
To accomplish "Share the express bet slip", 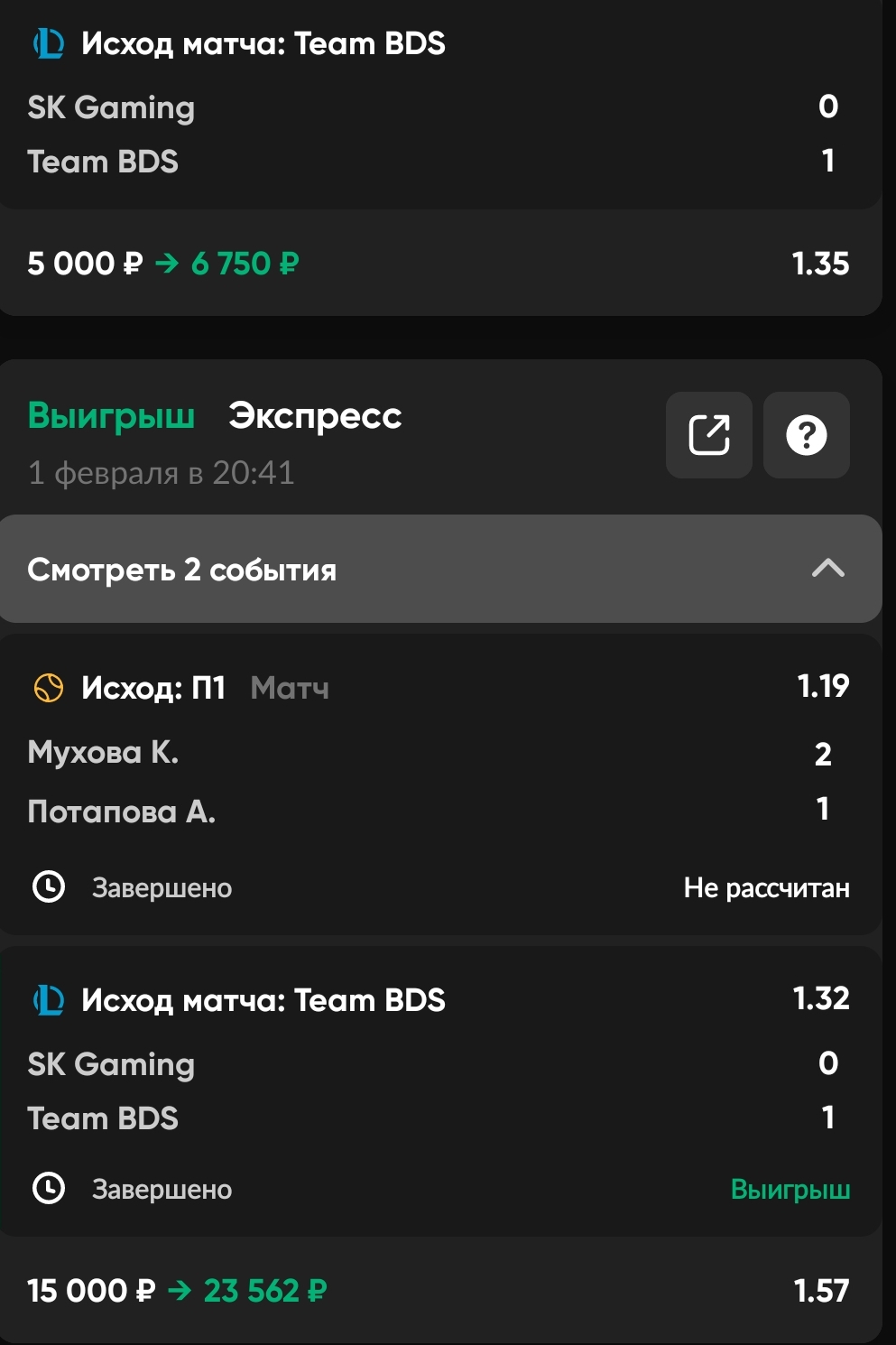I will [708, 435].
